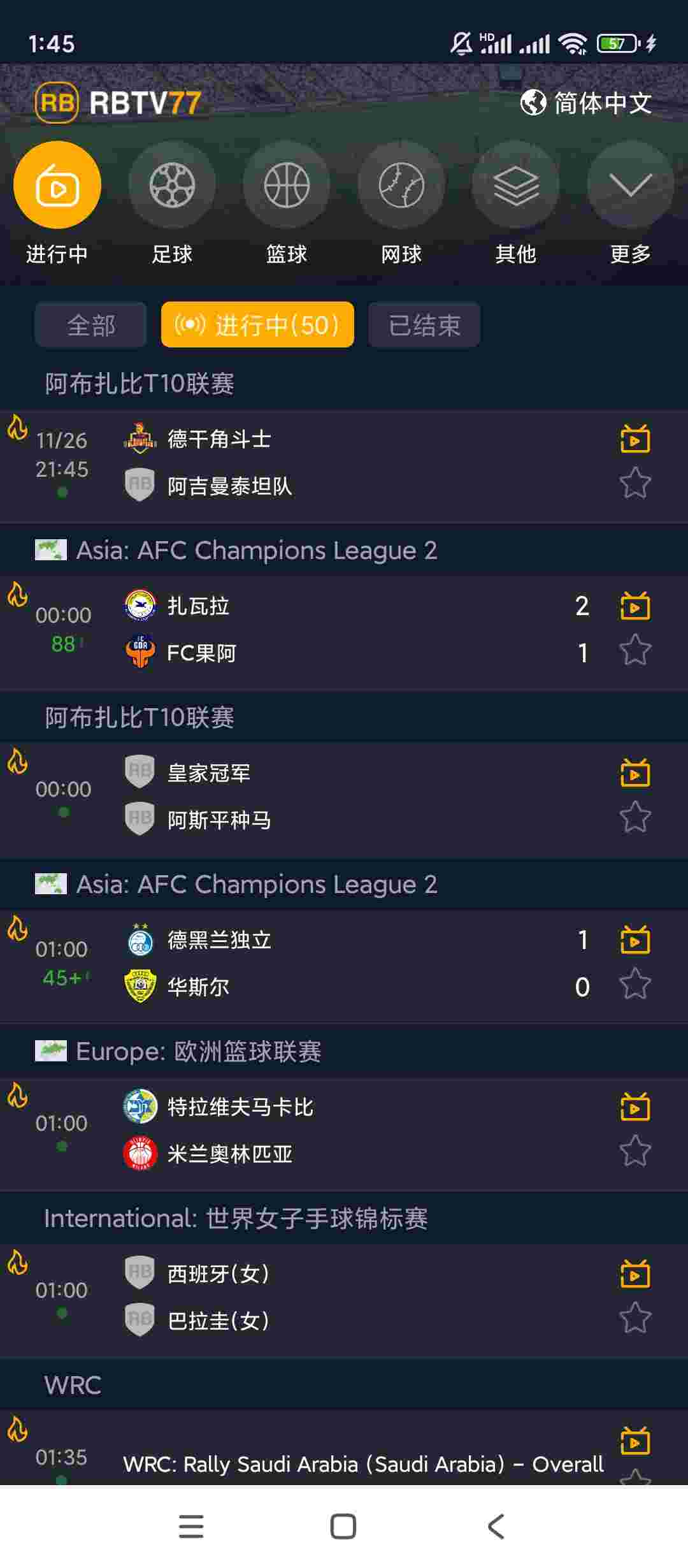Favorite the 扎瓦拉 vs FC果阿 match
The image size is (688, 1568).
point(635,651)
